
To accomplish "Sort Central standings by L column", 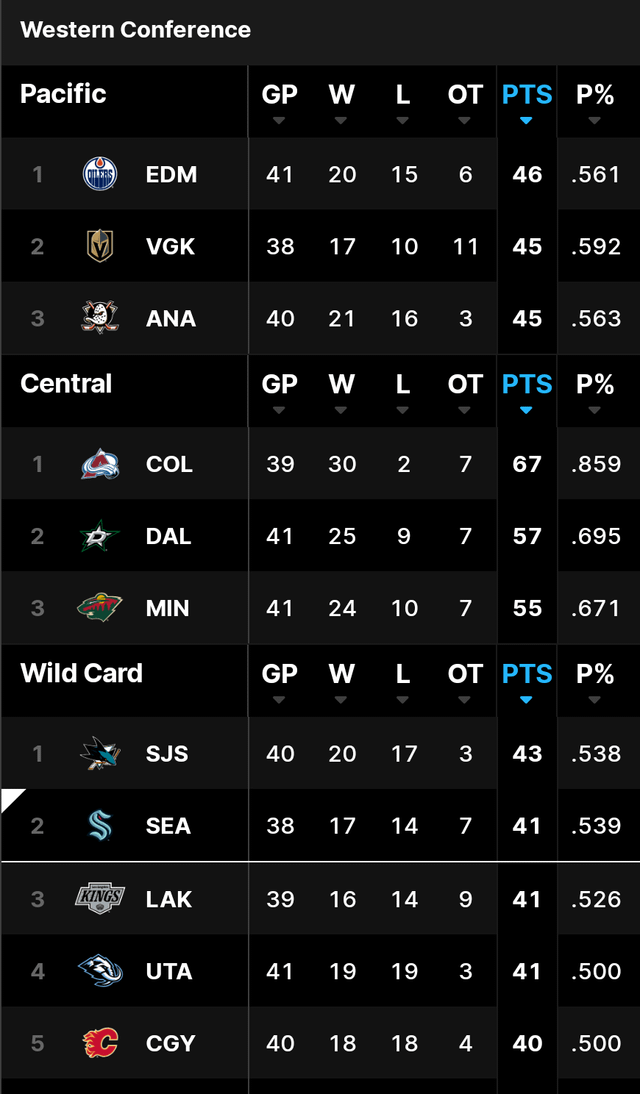I will pyautogui.click(x=403, y=391).
